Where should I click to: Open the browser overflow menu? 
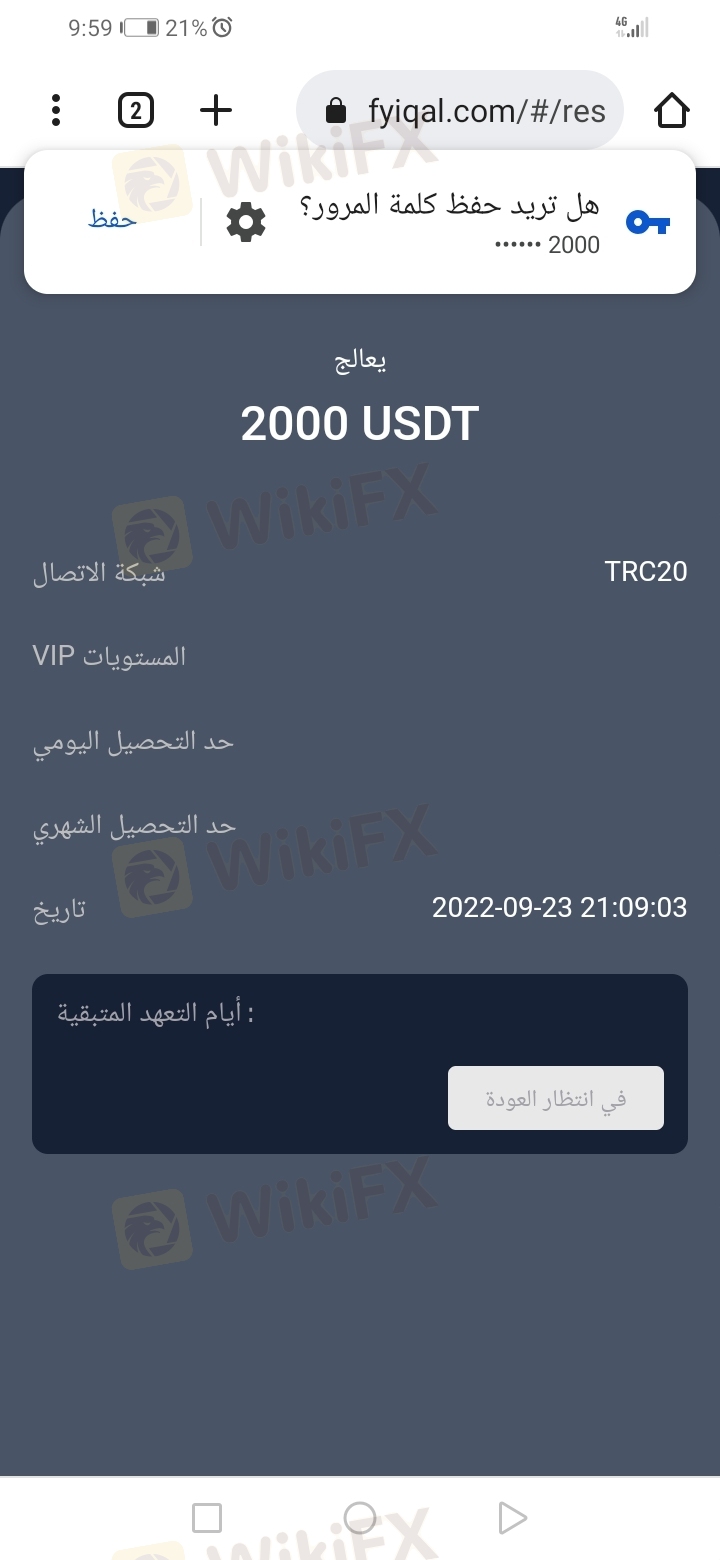point(56,110)
